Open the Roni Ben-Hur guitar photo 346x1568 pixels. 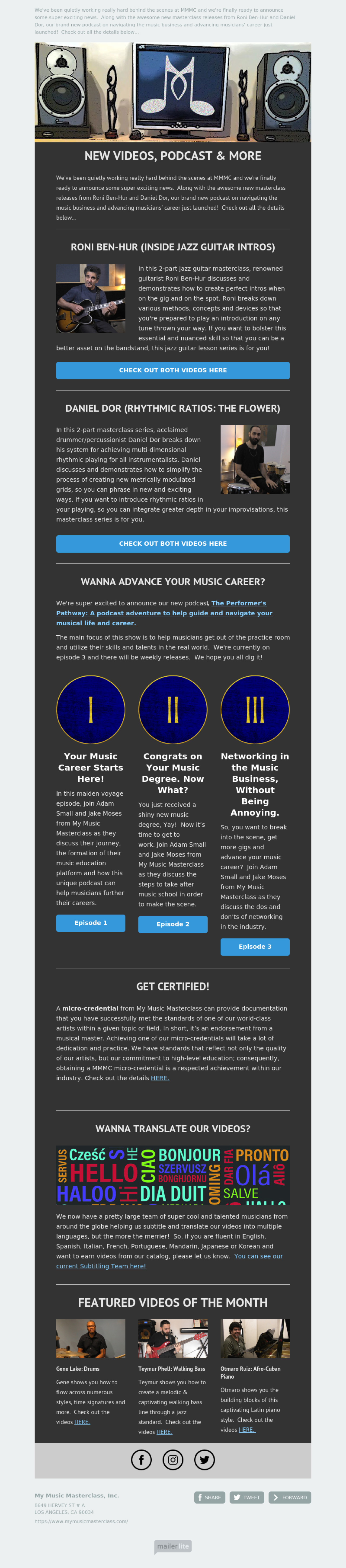(90, 298)
